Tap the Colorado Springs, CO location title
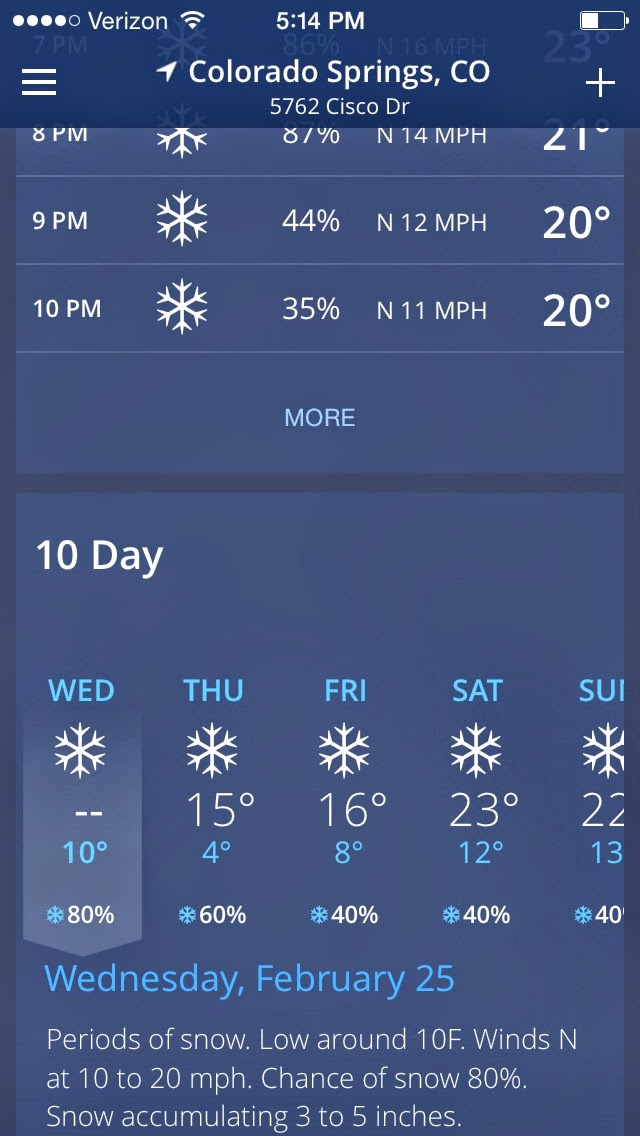The width and height of the screenshot is (640, 1136). point(325,73)
